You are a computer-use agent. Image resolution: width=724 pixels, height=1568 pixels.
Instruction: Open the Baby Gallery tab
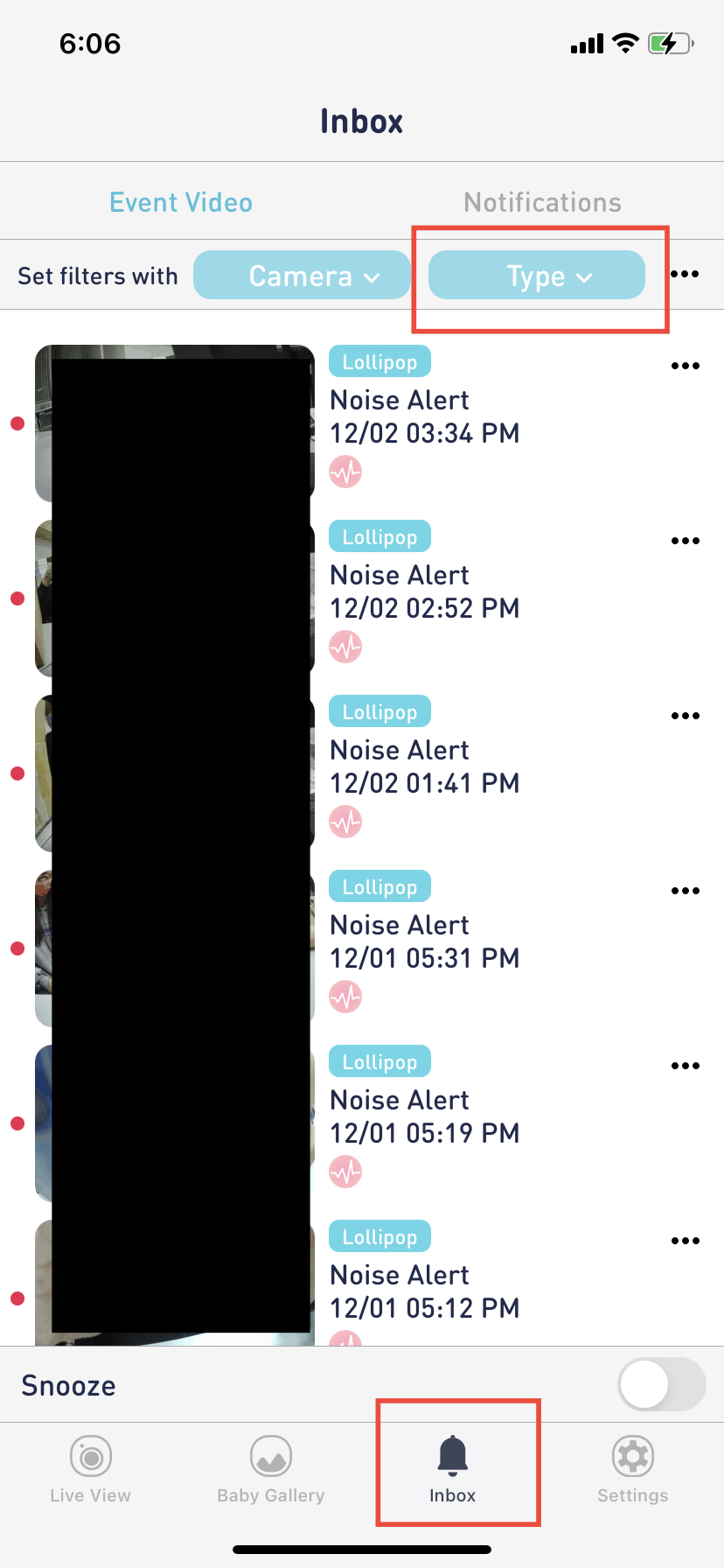click(x=271, y=1470)
